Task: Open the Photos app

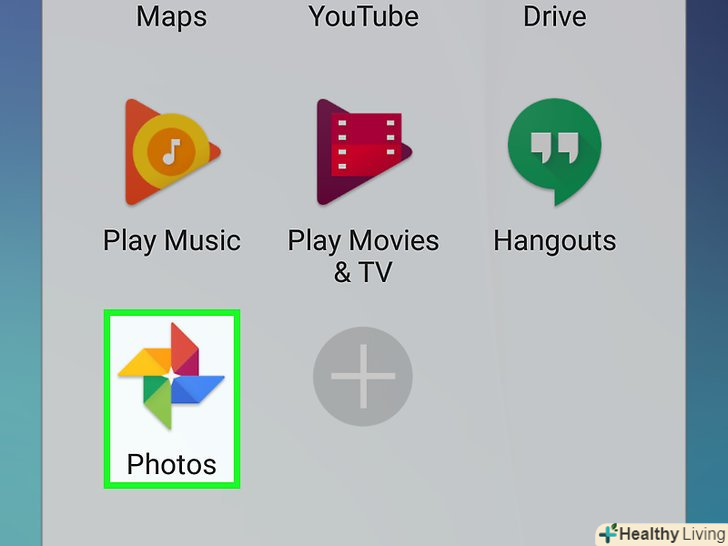Action: (171, 378)
